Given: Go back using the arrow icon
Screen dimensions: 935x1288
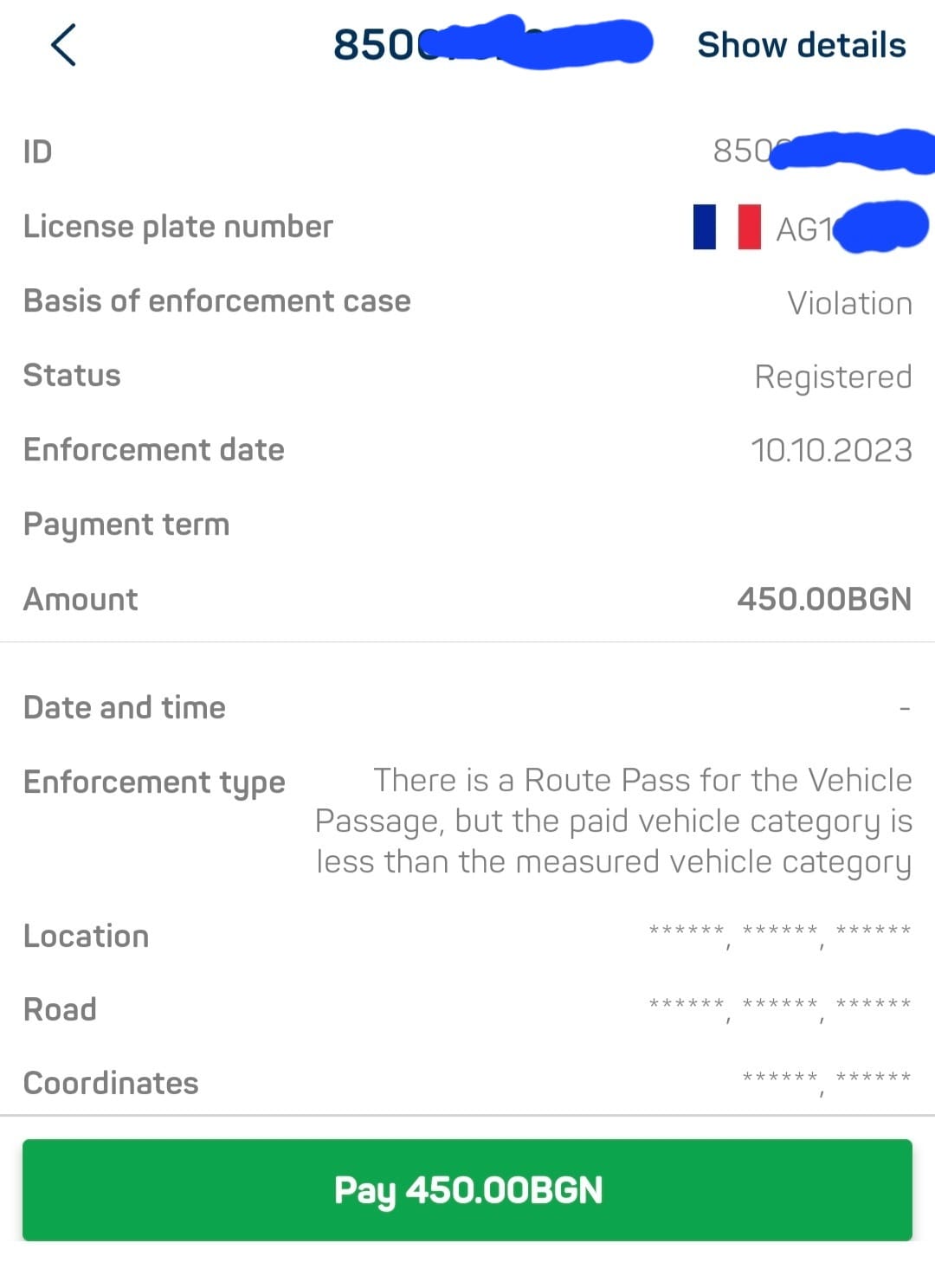Looking at the screenshot, I should tap(64, 45).
